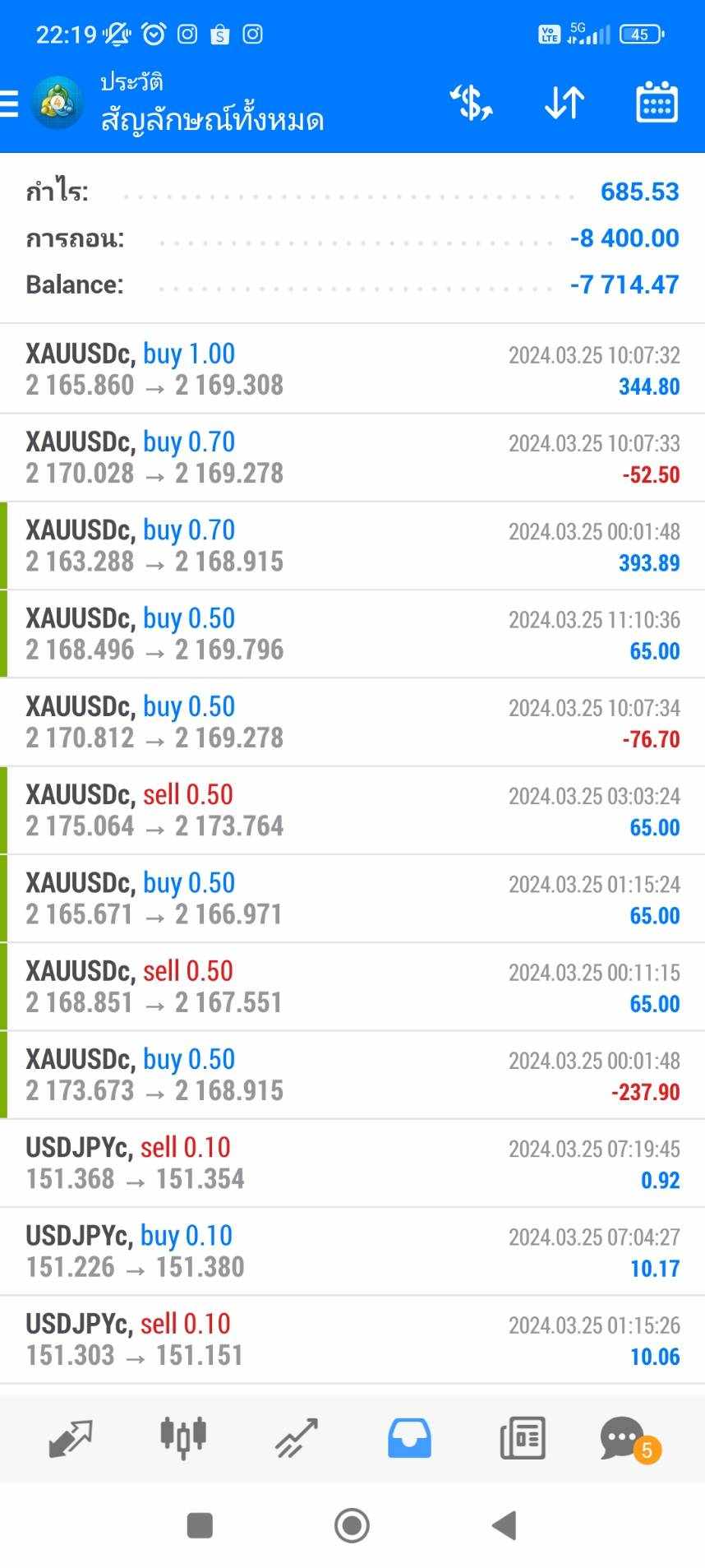The height and width of the screenshot is (1568, 705).
Task: Change sort order with arrows icon
Action: coord(564,104)
